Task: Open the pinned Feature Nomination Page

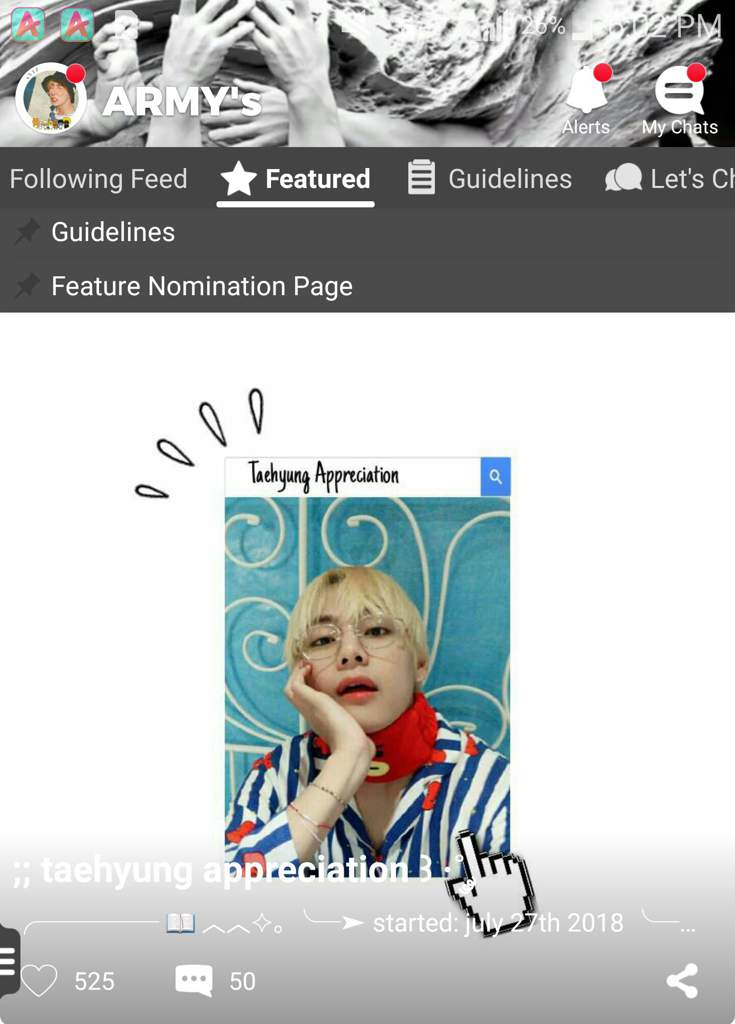Action: pyautogui.click(x=201, y=287)
